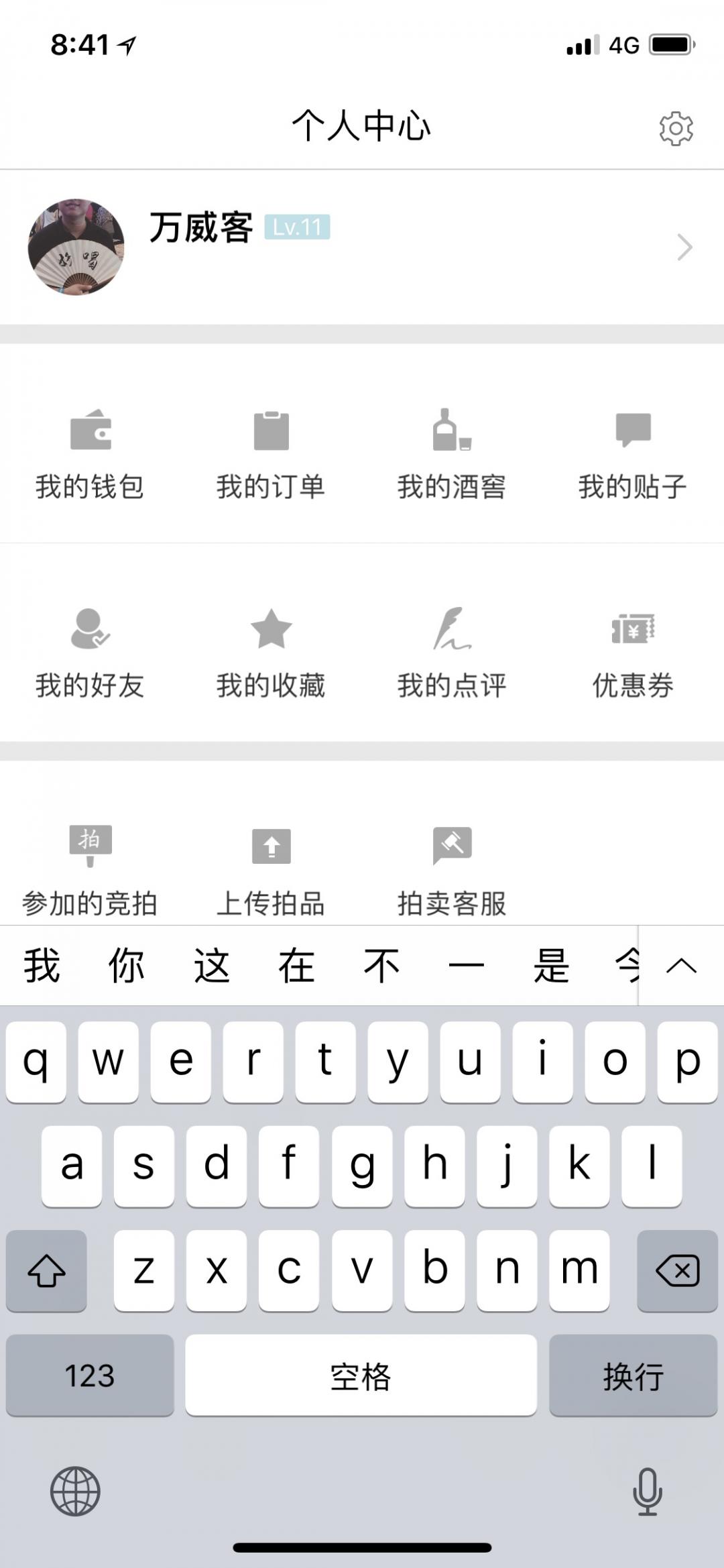Collapse the suggestion bar with caret
The image size is (724, 1568).
pos(682,966)
